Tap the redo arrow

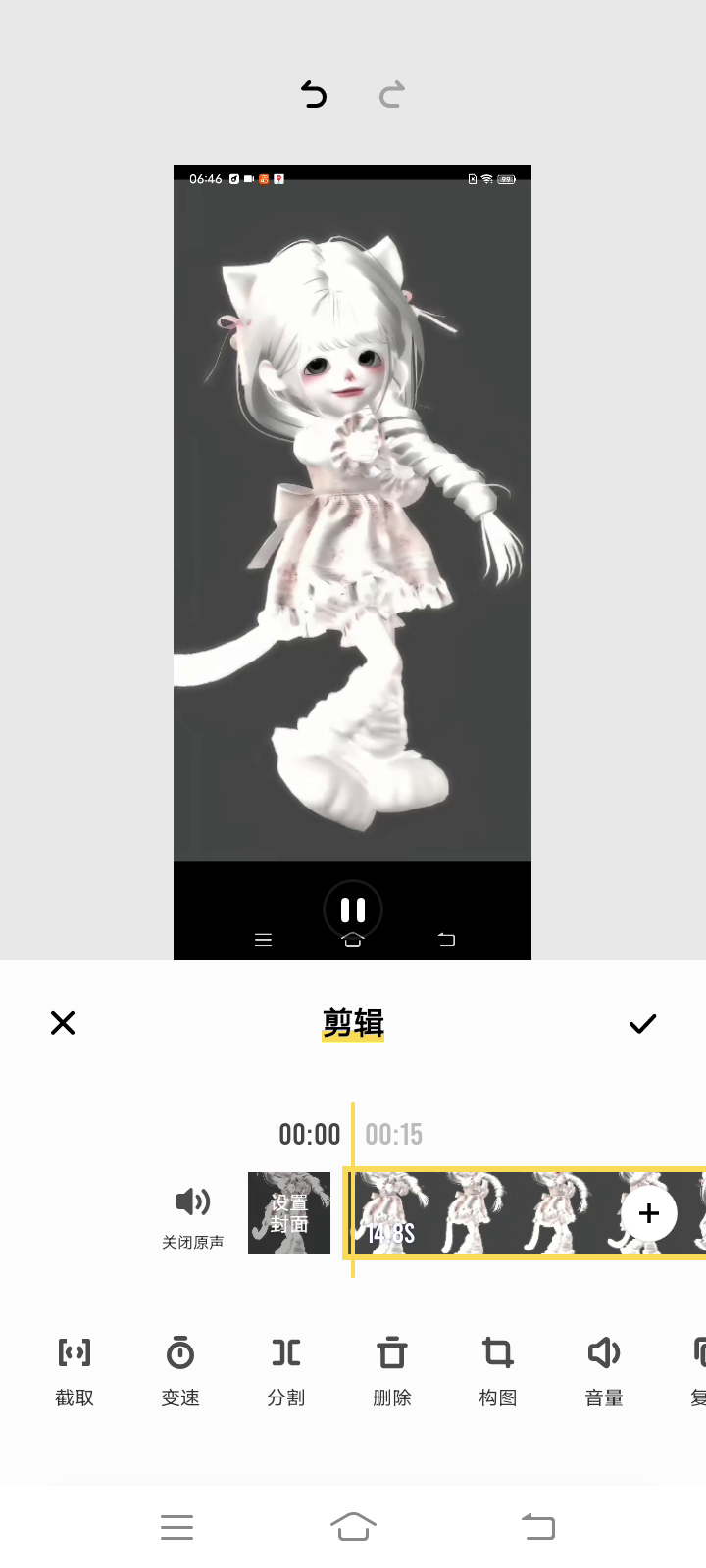click(x=392, y=94)
